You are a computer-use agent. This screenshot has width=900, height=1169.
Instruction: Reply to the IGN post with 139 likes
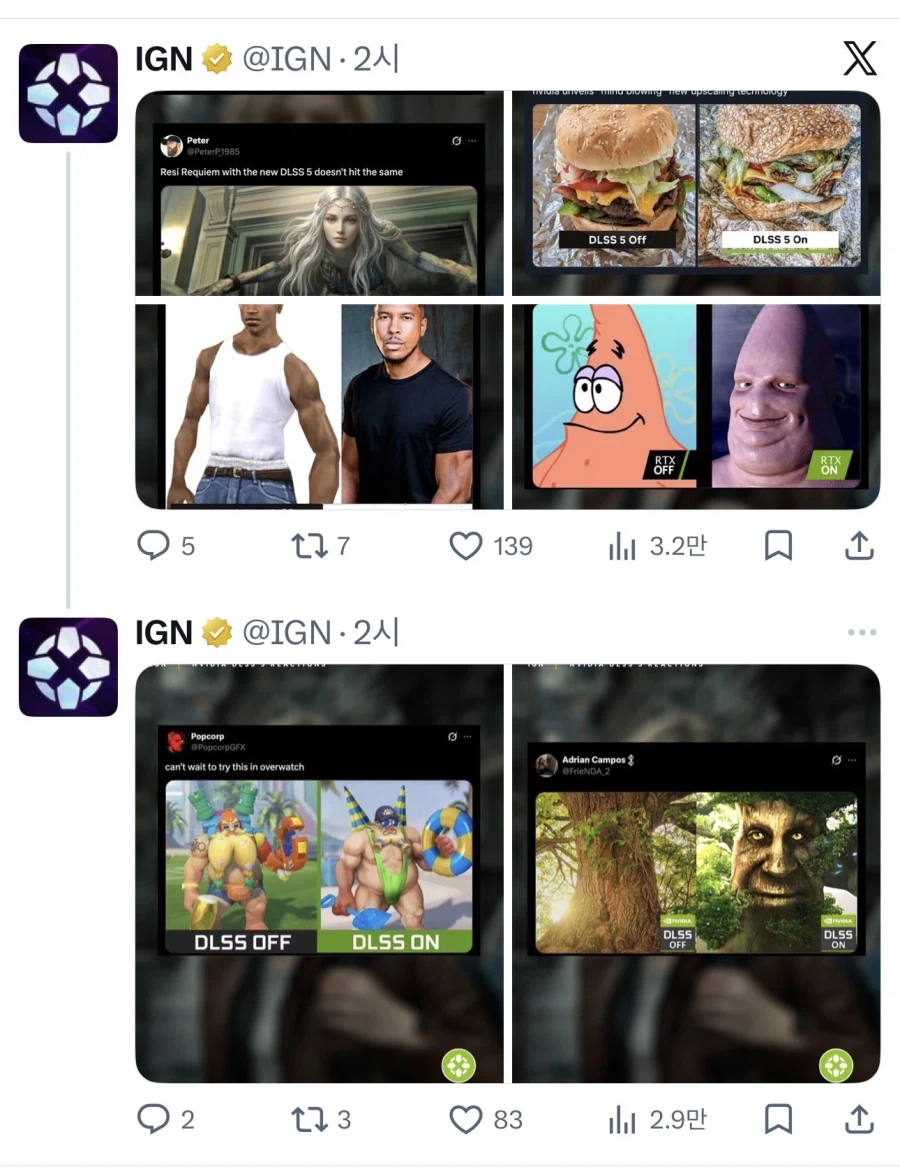[x=153, y=545]
